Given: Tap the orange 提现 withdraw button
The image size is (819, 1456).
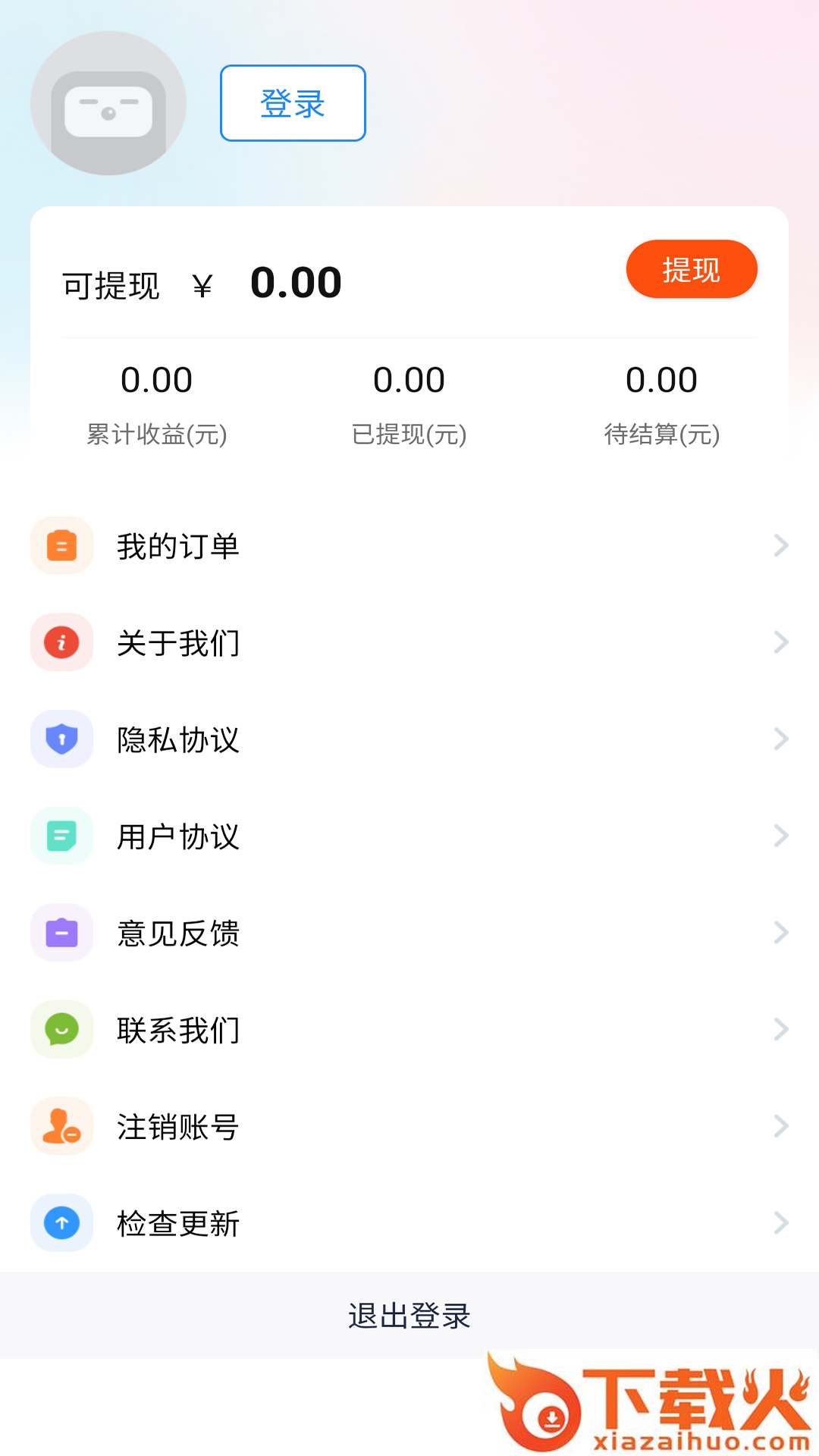Looking at the screenshot, I should tap(691, 268).
